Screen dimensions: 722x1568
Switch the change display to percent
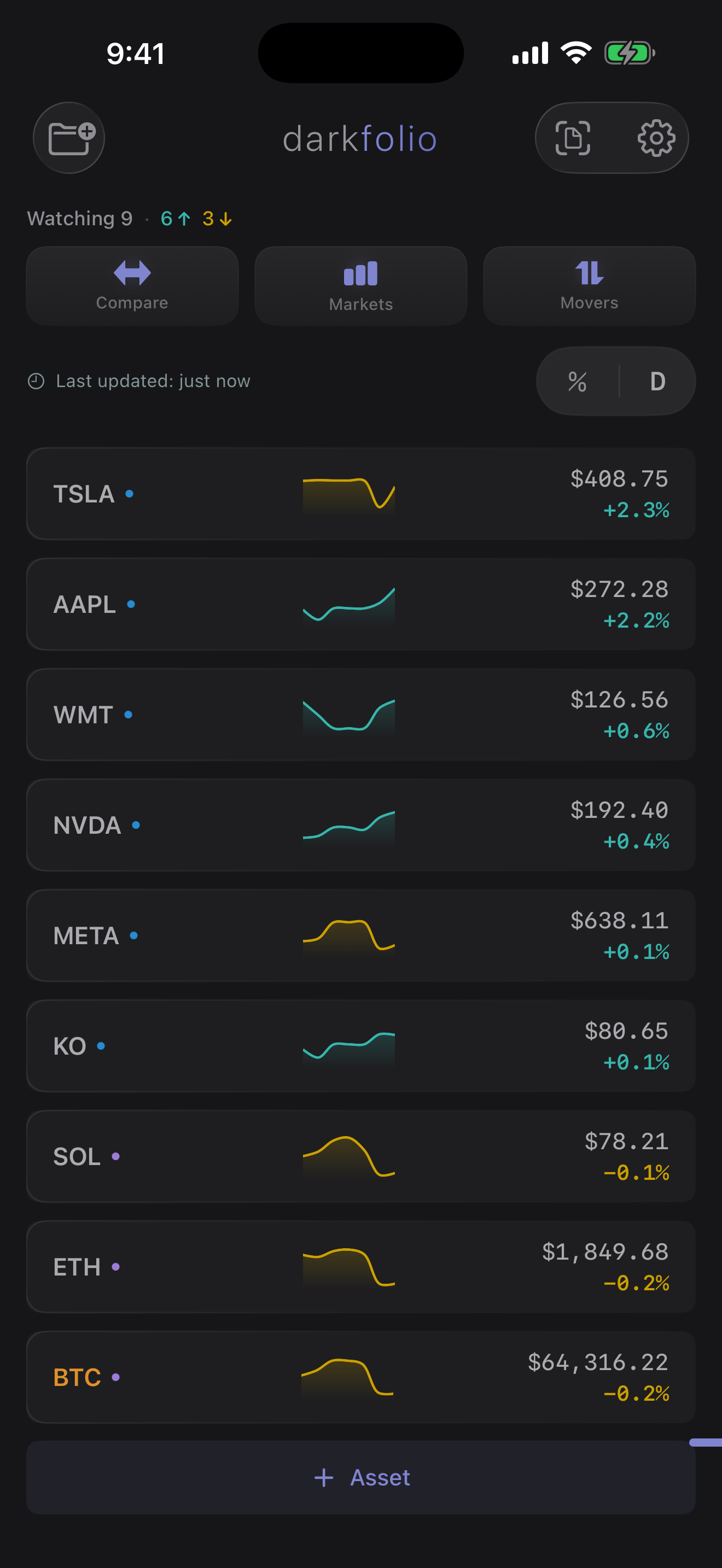point(577,381)
